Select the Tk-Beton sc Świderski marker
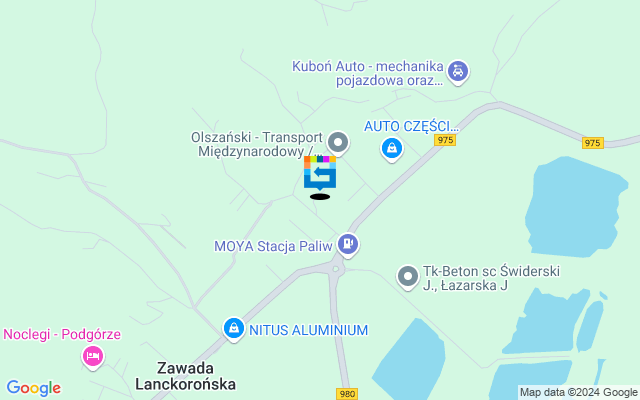 tap(407, 275)
